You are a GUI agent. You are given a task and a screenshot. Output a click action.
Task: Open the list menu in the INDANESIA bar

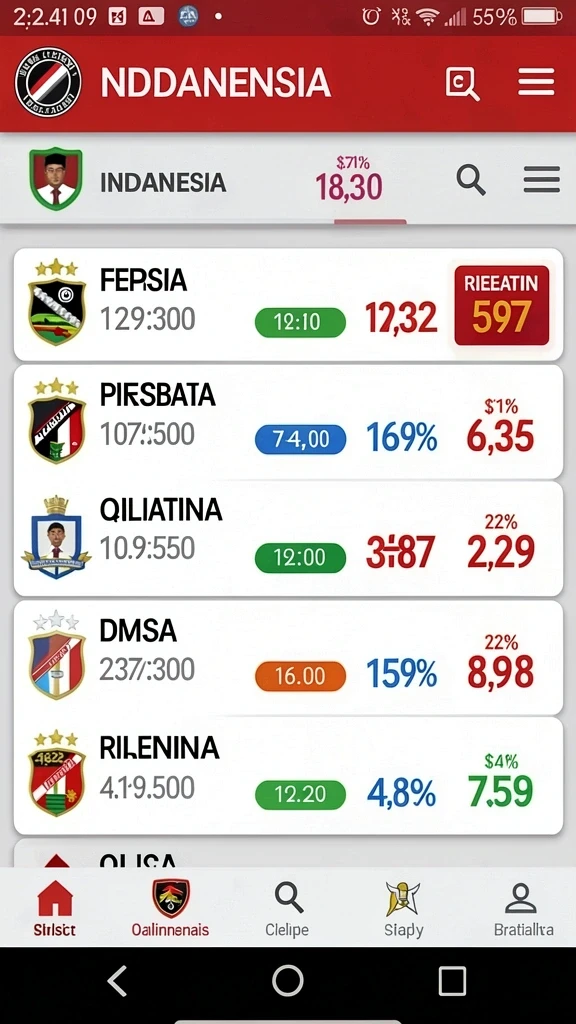click(541, 180)
